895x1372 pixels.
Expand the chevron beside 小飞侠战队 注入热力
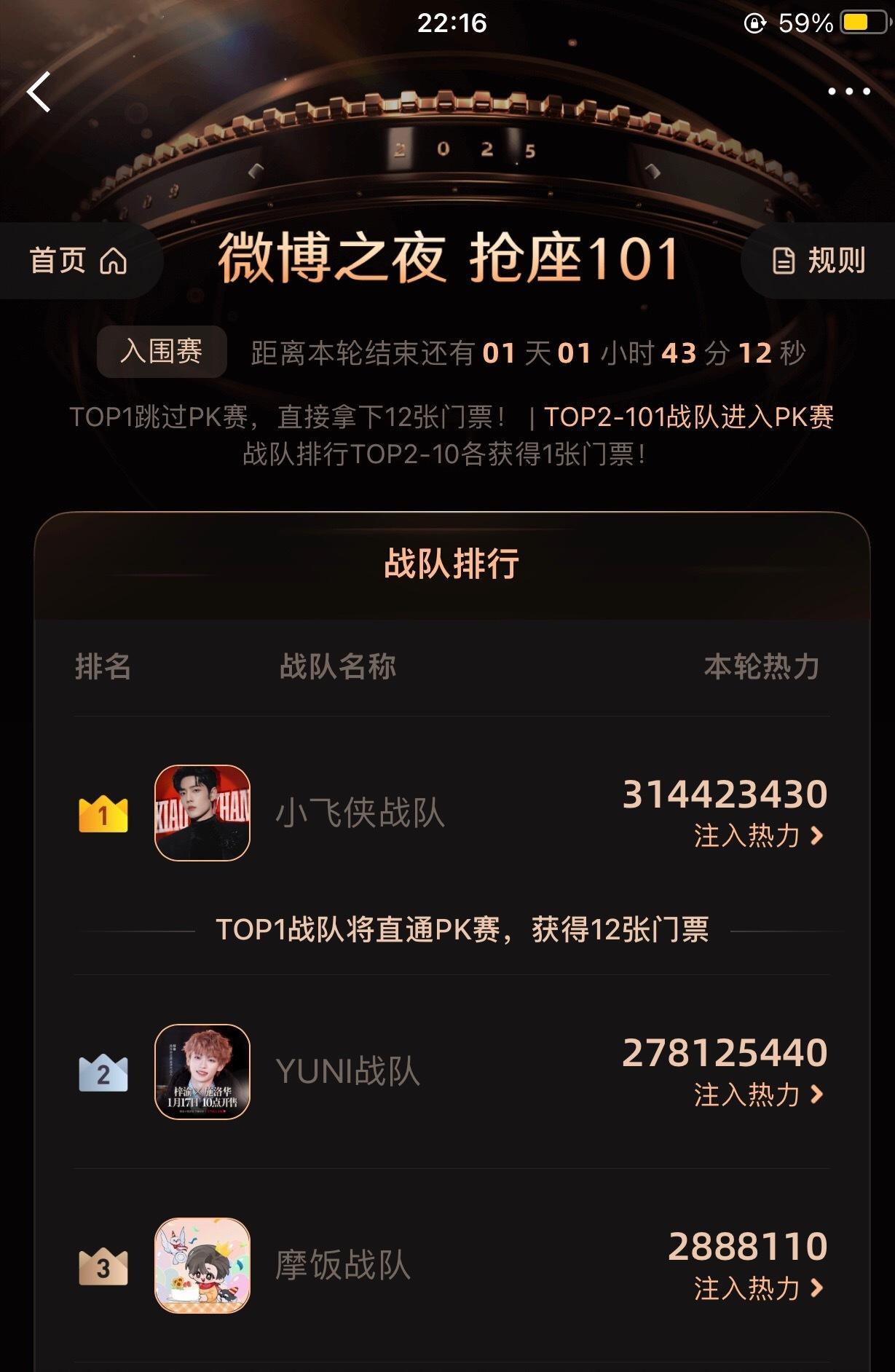tap(817, 837)
